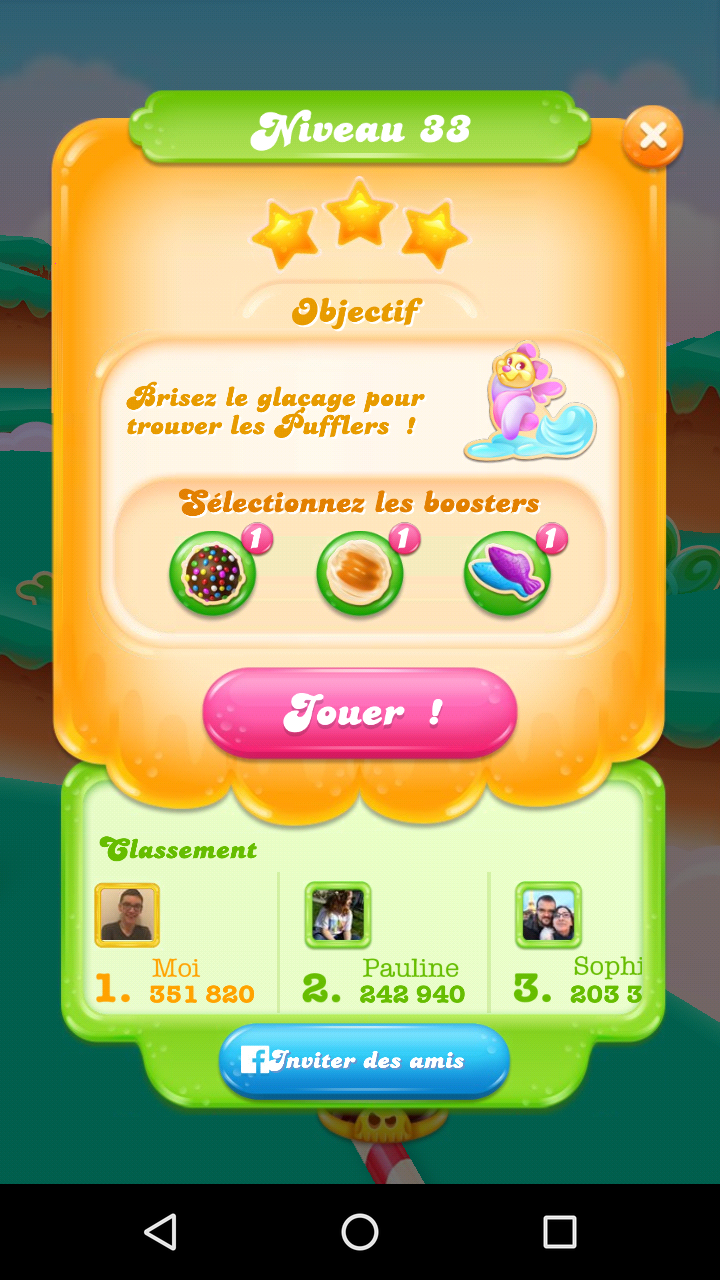Select the striped wrapped candy booster

[x=359, y=573]
